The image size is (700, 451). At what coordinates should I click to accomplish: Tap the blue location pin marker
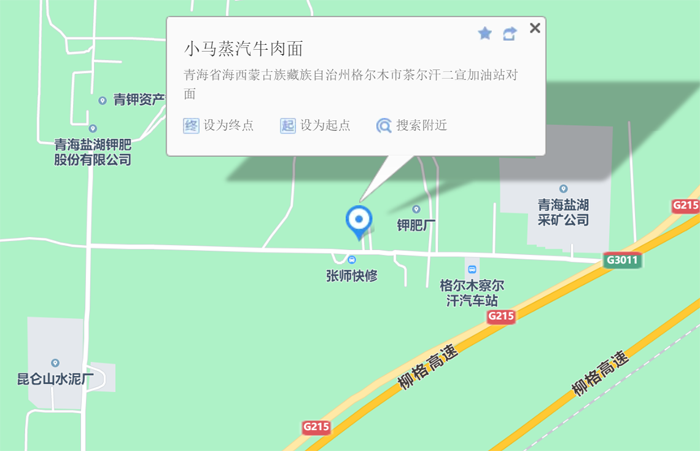358,219
